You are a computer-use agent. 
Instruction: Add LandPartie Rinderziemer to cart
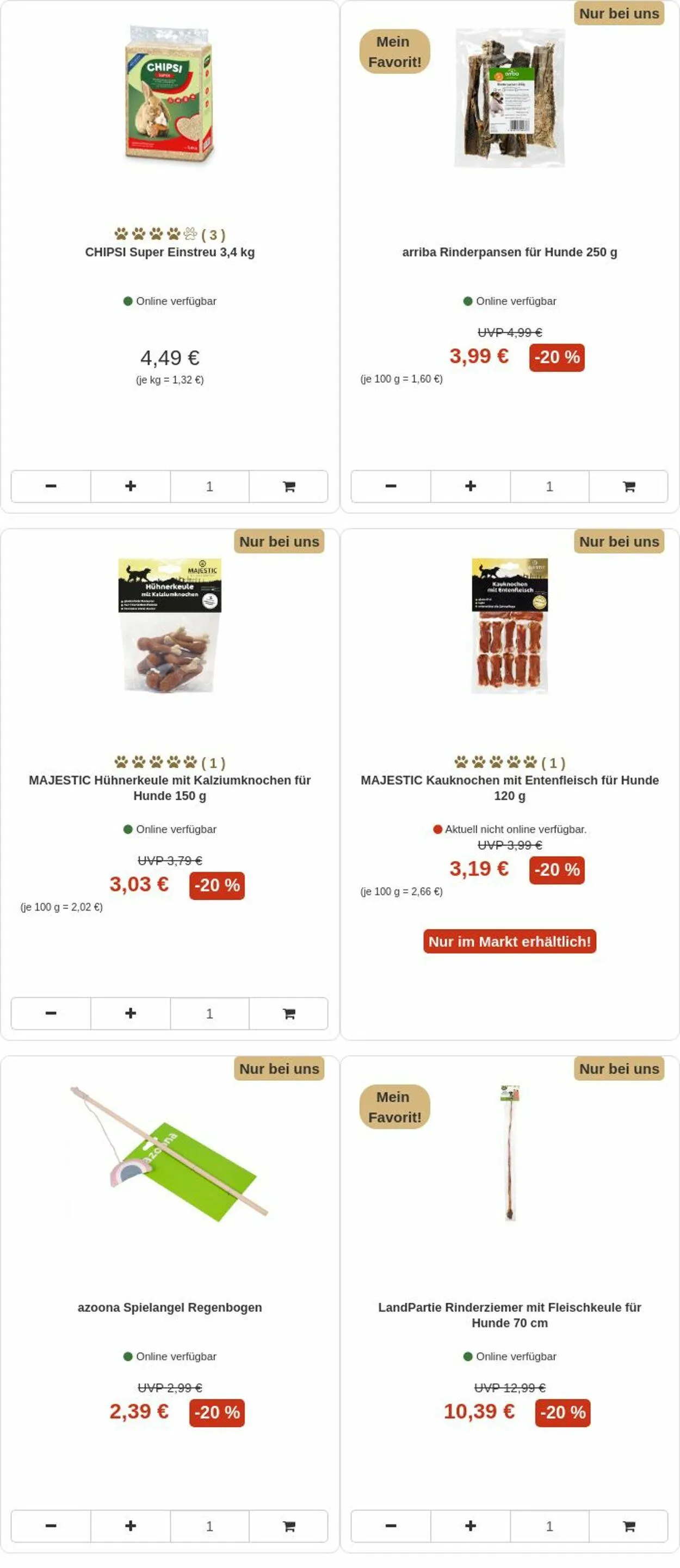(628, 1526)
